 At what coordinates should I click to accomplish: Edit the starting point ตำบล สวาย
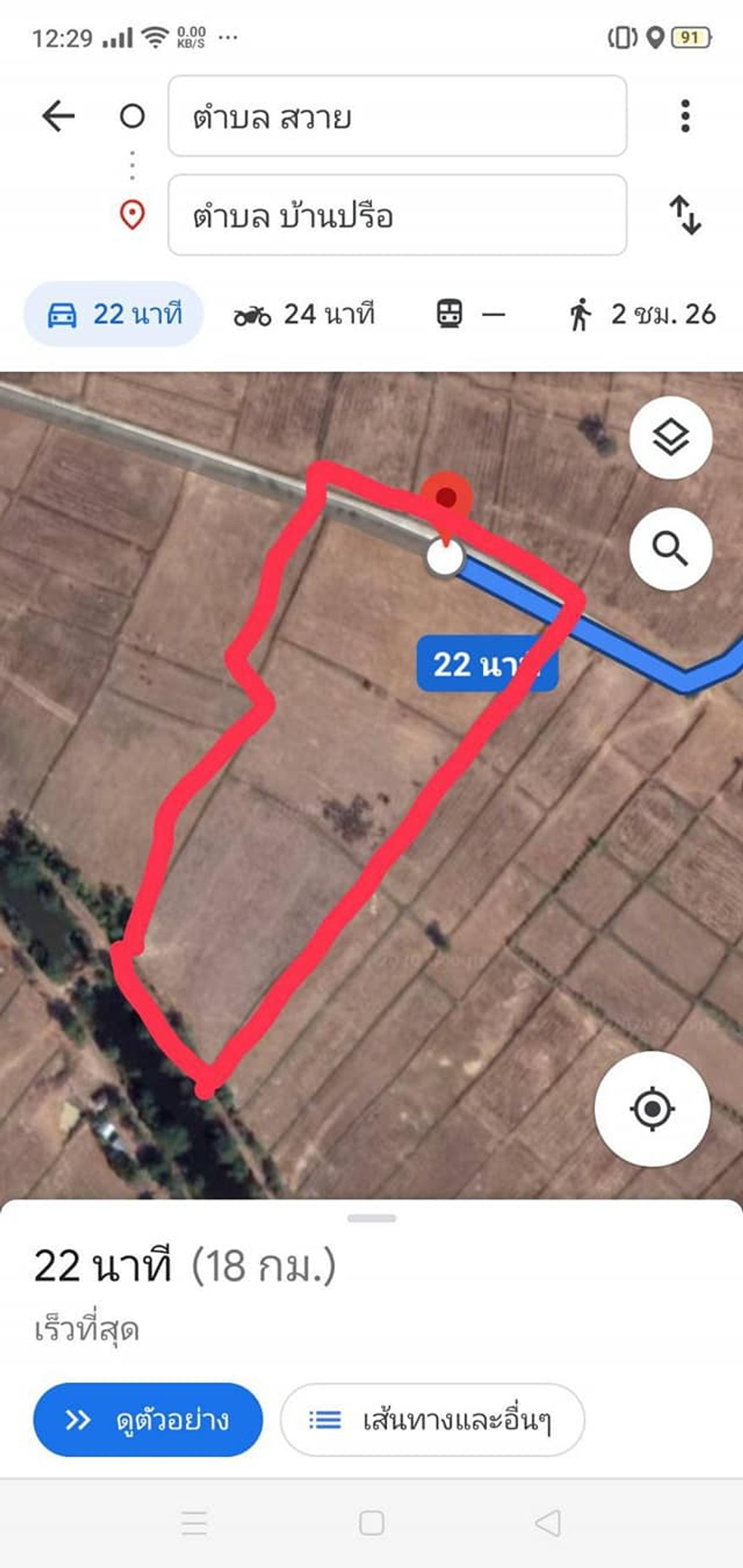(x=397, y=116)
